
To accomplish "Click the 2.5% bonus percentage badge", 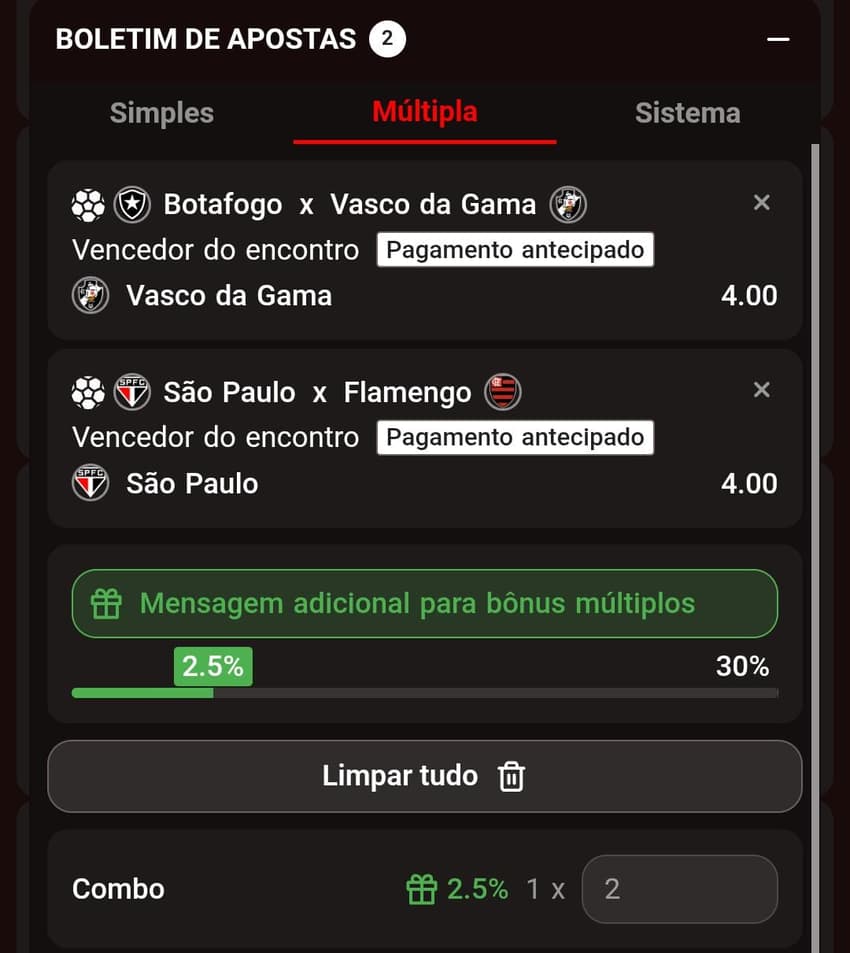I will pyautogui.click(x=212, y=665).
